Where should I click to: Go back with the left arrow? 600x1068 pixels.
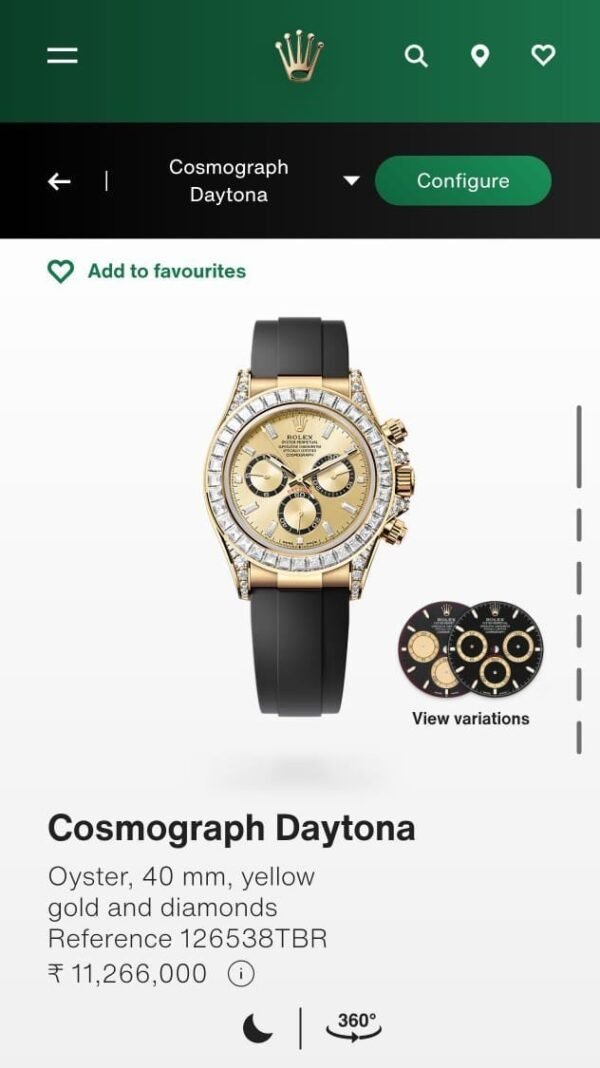pyautogui.click(x=60, y=181)
